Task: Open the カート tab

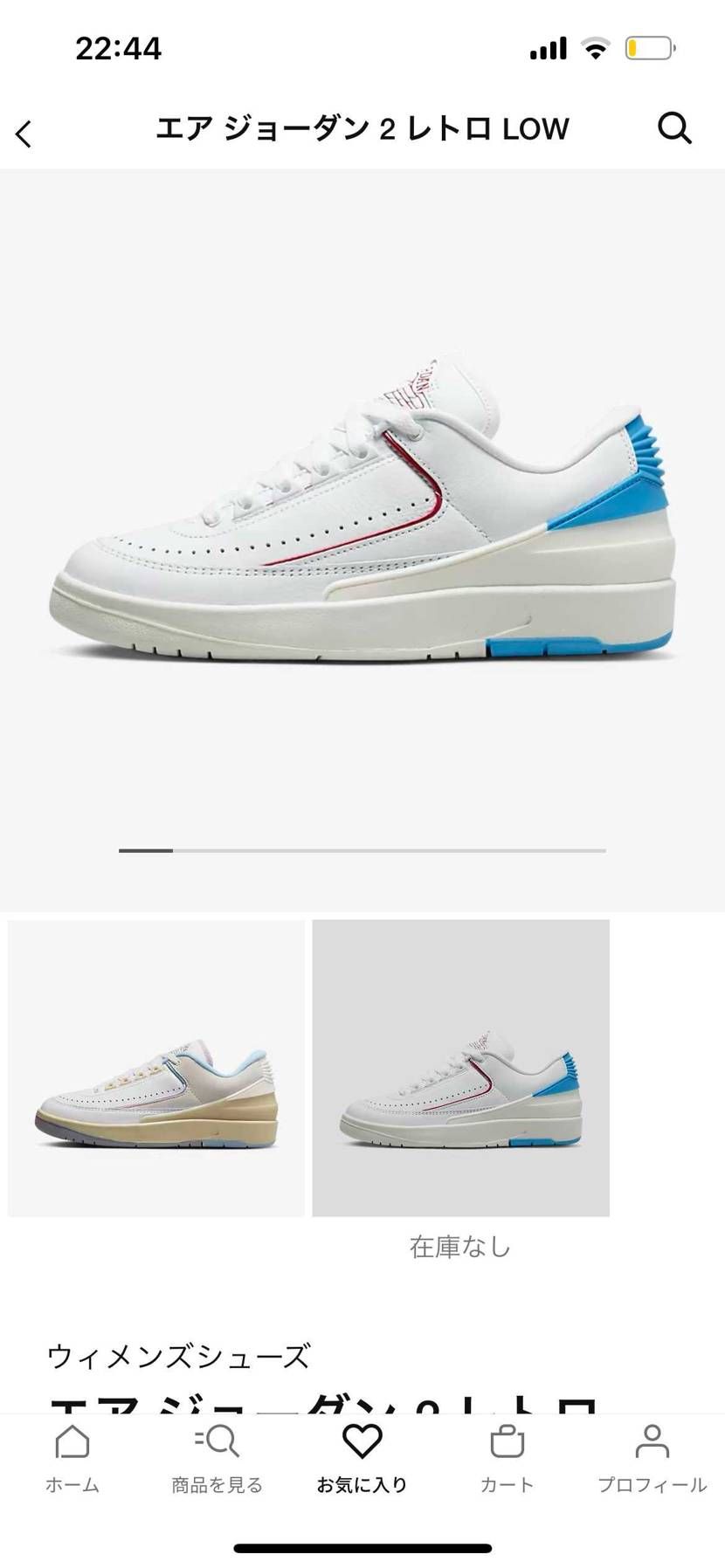Action: (507, 1459)
